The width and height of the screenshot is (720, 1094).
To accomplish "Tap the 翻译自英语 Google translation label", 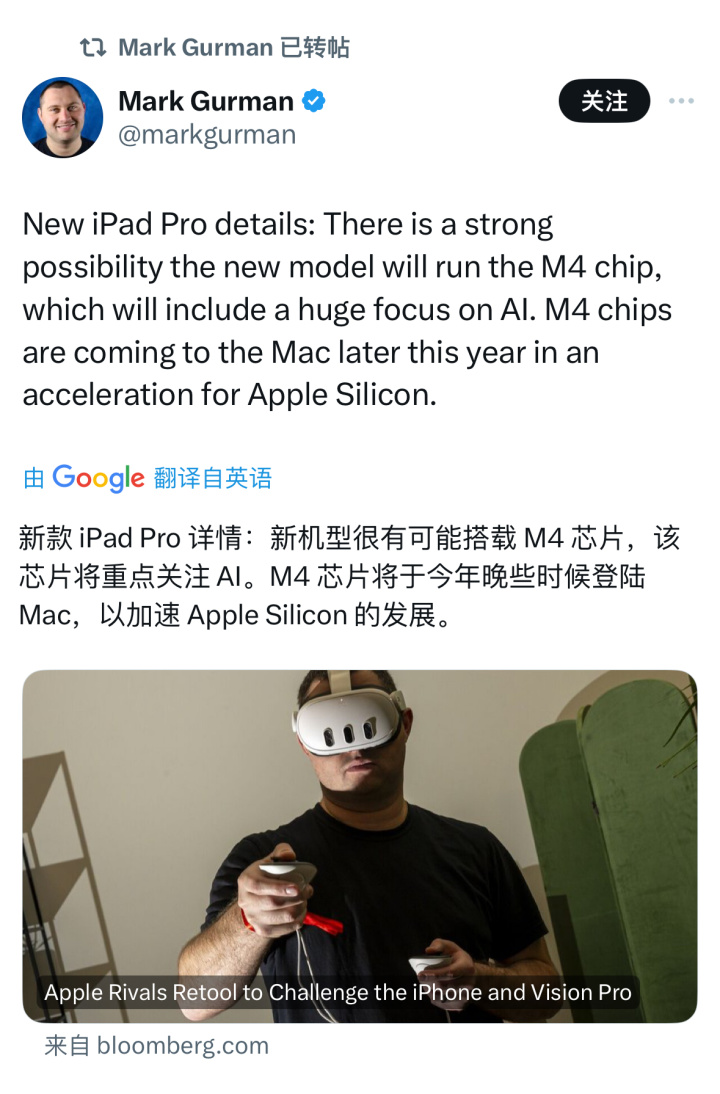I will click(212, 478).
